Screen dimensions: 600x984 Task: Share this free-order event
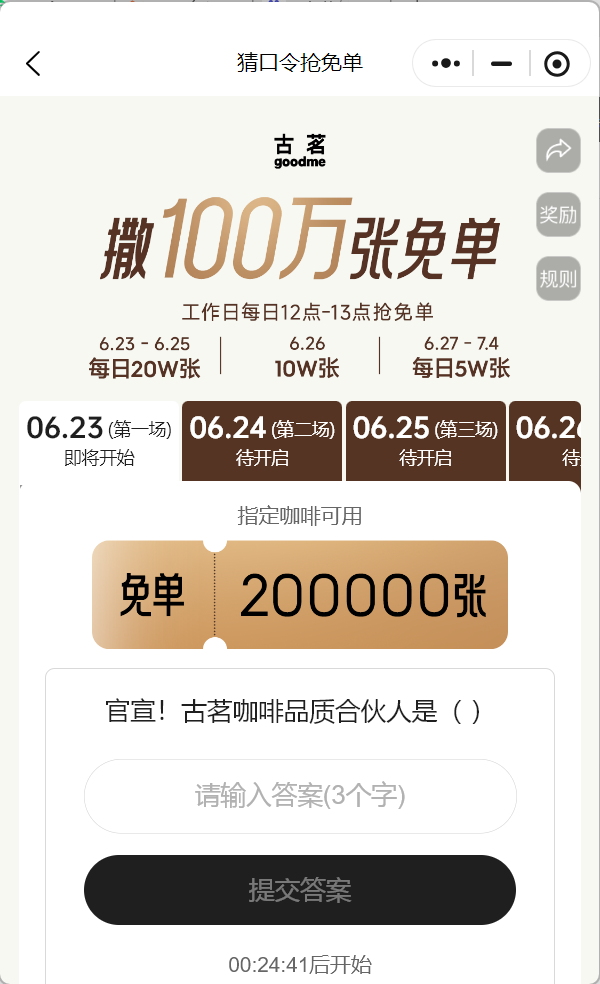tap(557, 151)
